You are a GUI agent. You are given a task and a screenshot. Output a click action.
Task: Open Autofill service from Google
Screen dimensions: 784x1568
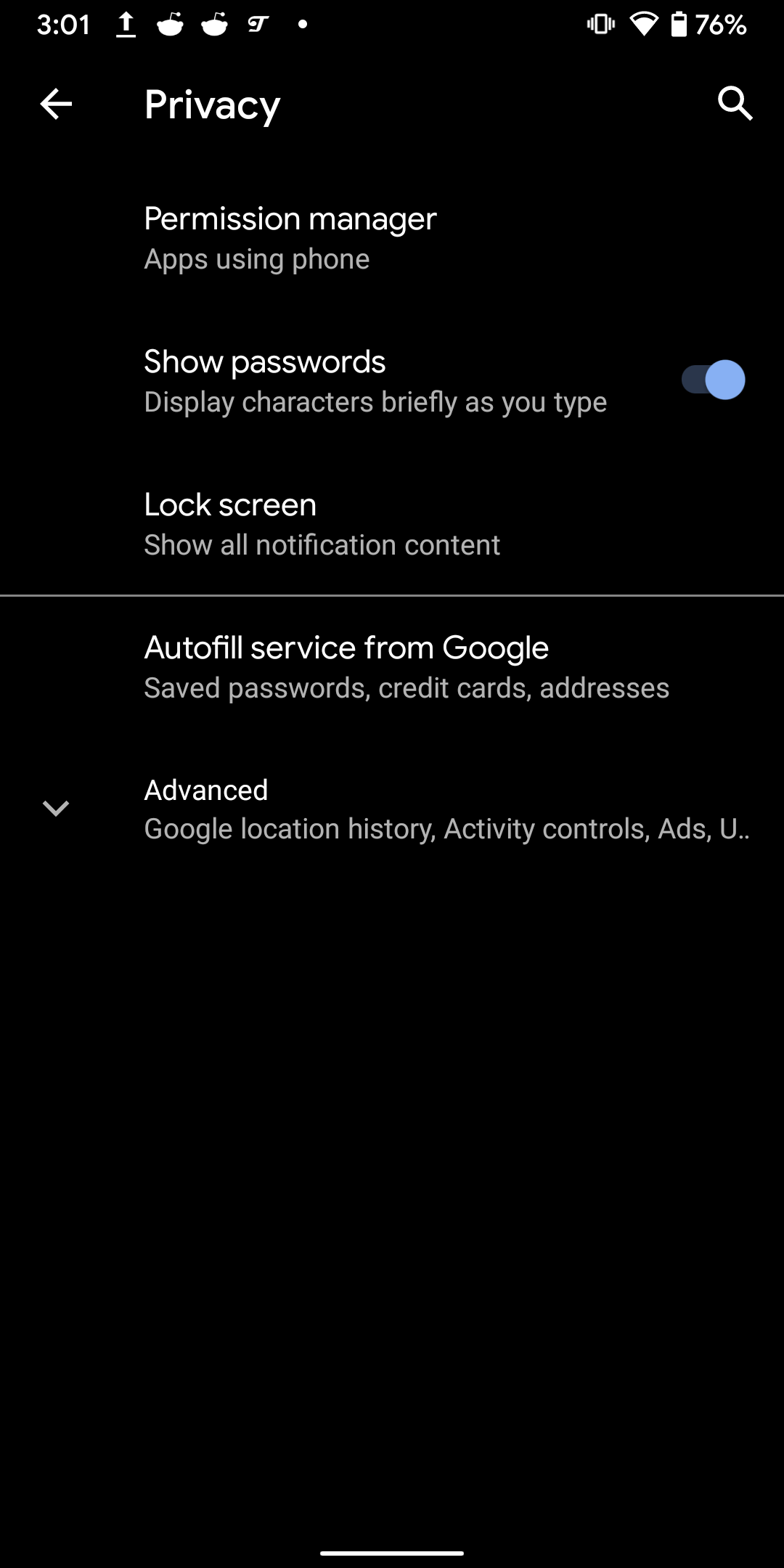407,667
